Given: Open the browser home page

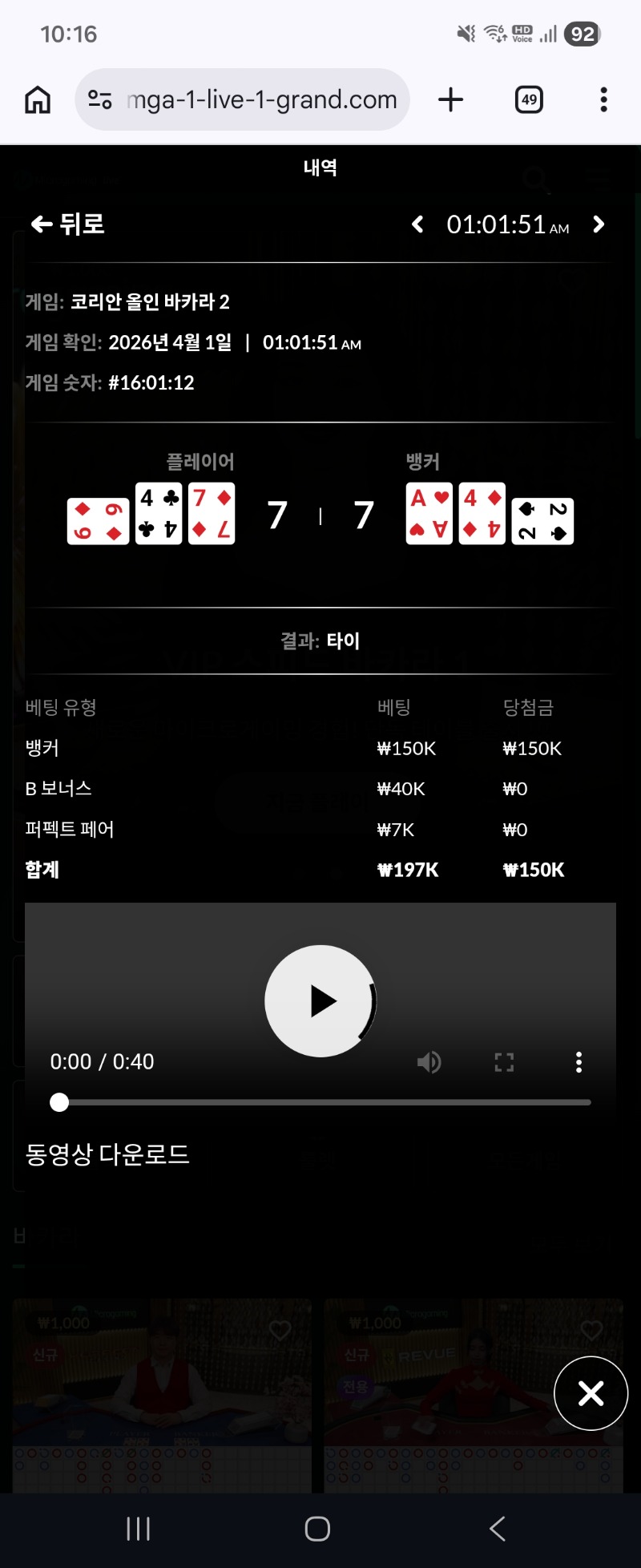Looking at the screenshot, I should (x=38, y=99).
